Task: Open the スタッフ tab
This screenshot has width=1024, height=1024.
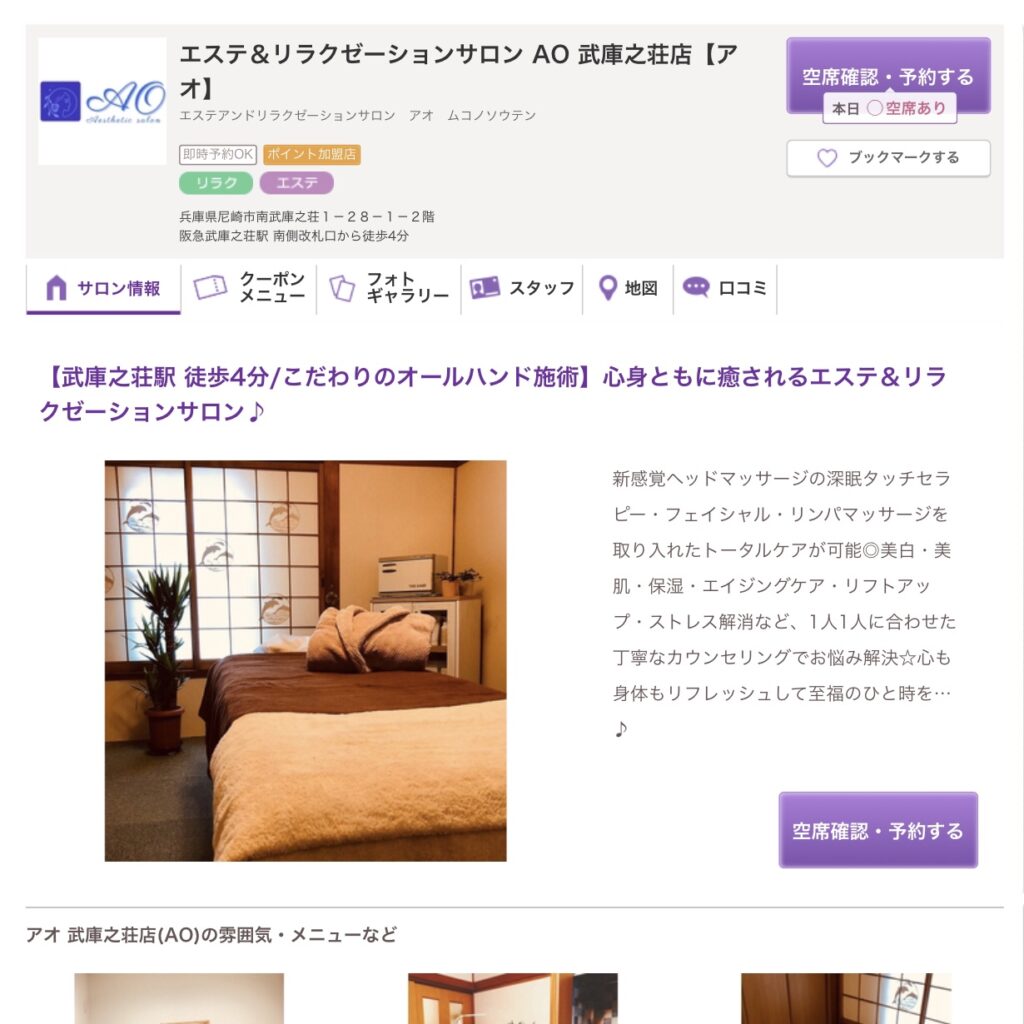Action: [x=523, y=288]
